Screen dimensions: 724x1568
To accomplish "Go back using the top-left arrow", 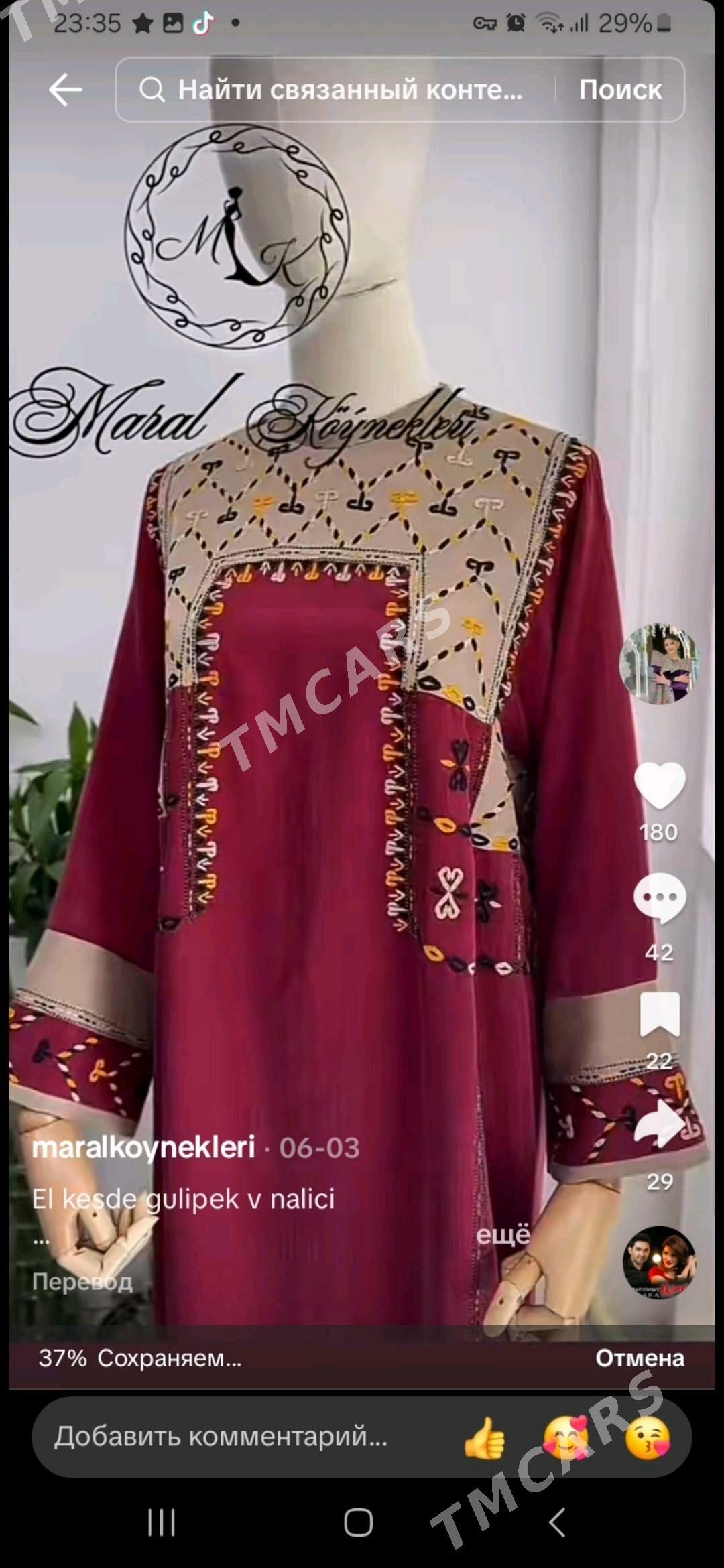I will pos(65,90).
